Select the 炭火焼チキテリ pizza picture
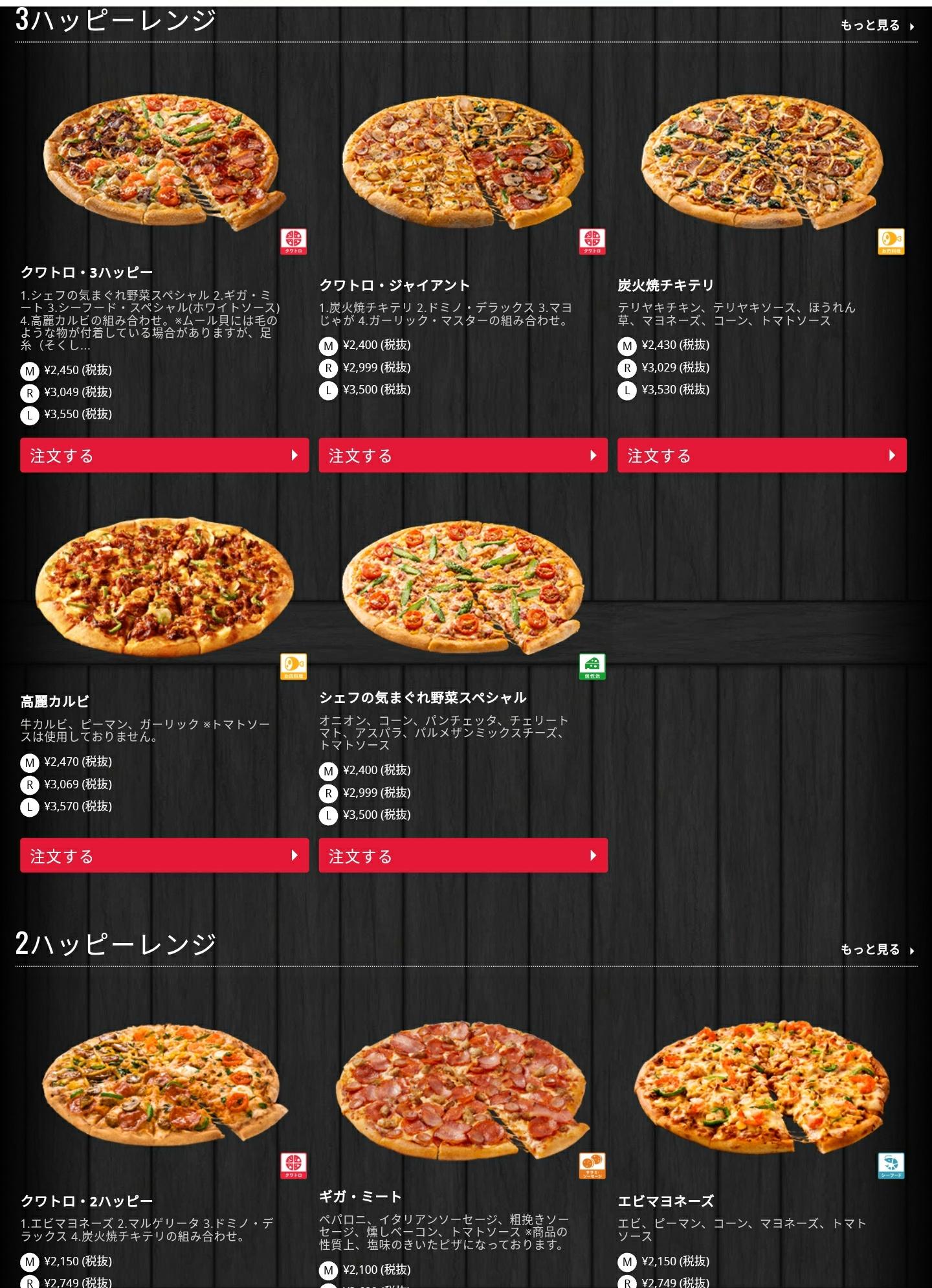Screen dimensions: 932x1288 tap(762, 162)
